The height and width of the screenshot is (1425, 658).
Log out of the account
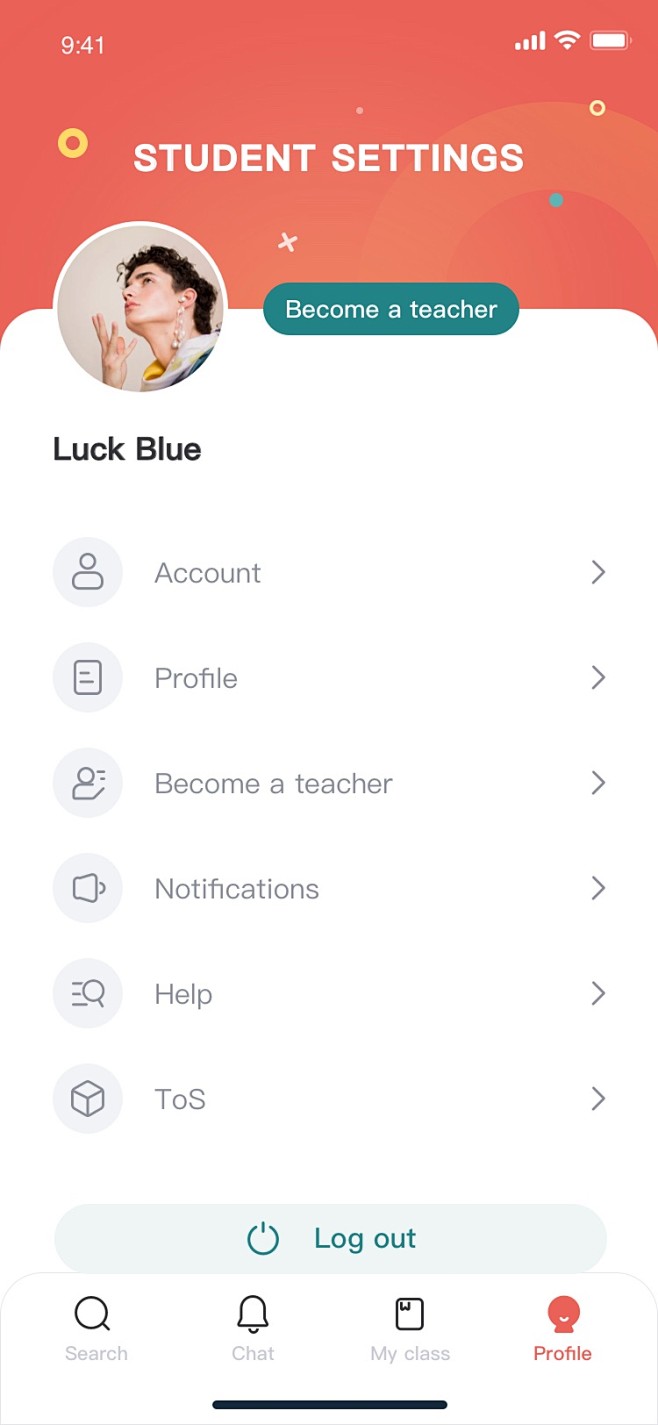[x=330, y=1238]
